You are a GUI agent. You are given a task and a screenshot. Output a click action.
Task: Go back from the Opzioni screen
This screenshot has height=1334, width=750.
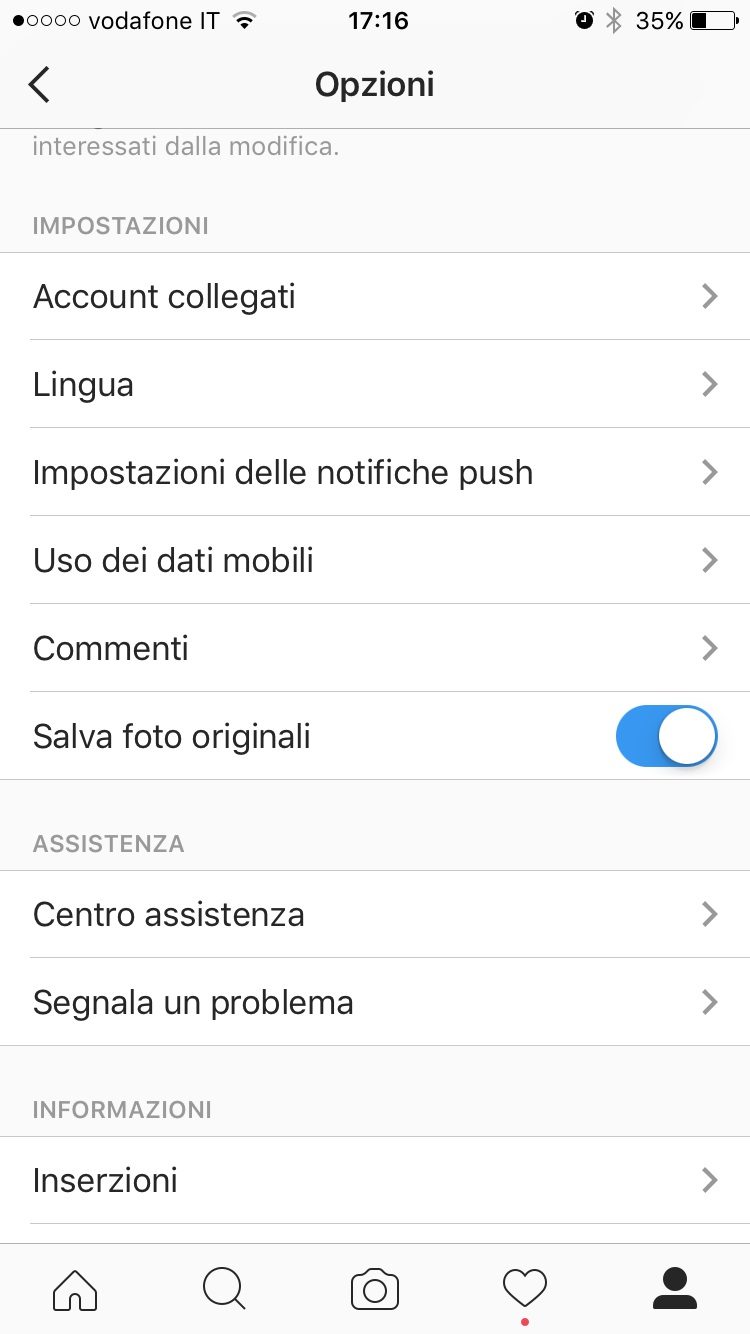coord(39,85)
